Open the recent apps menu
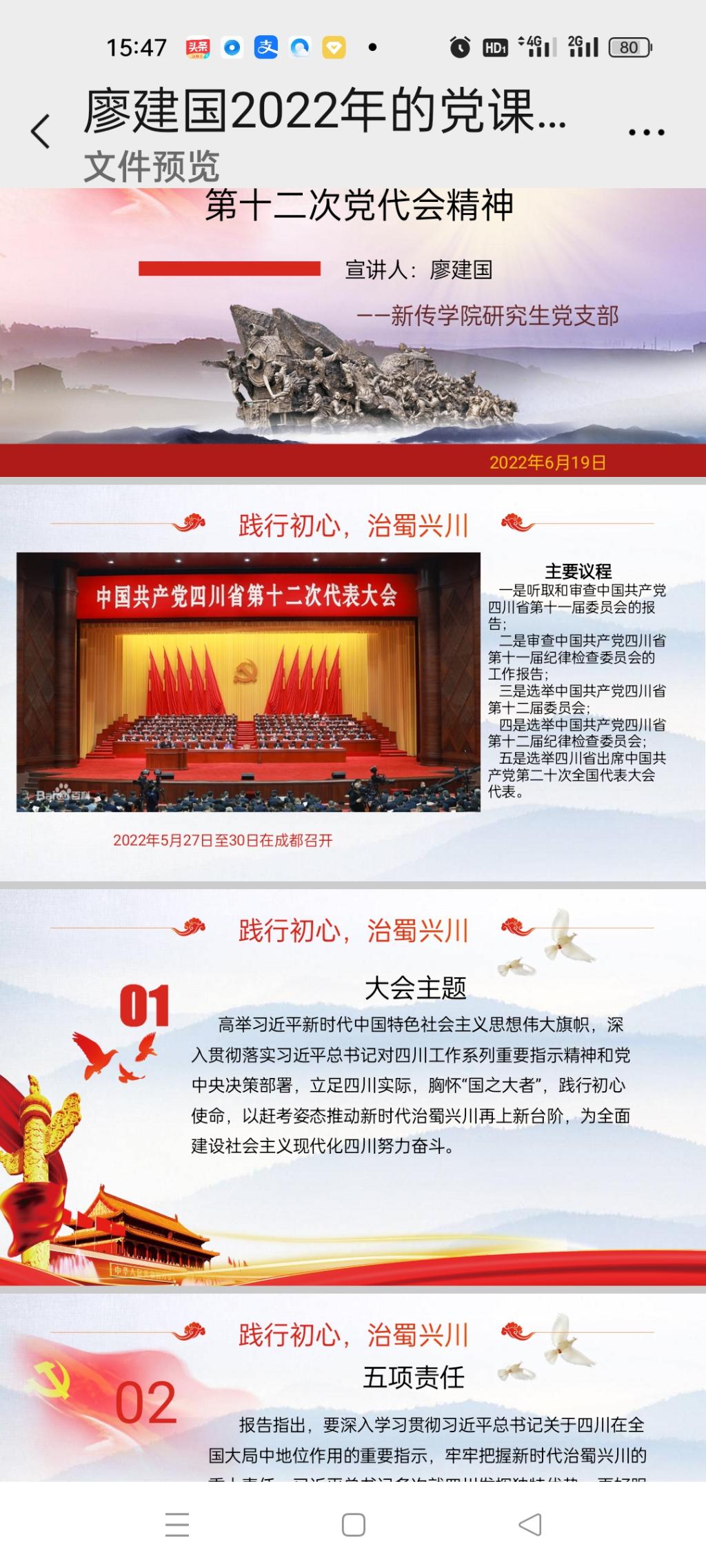 tap(177, 1525)
